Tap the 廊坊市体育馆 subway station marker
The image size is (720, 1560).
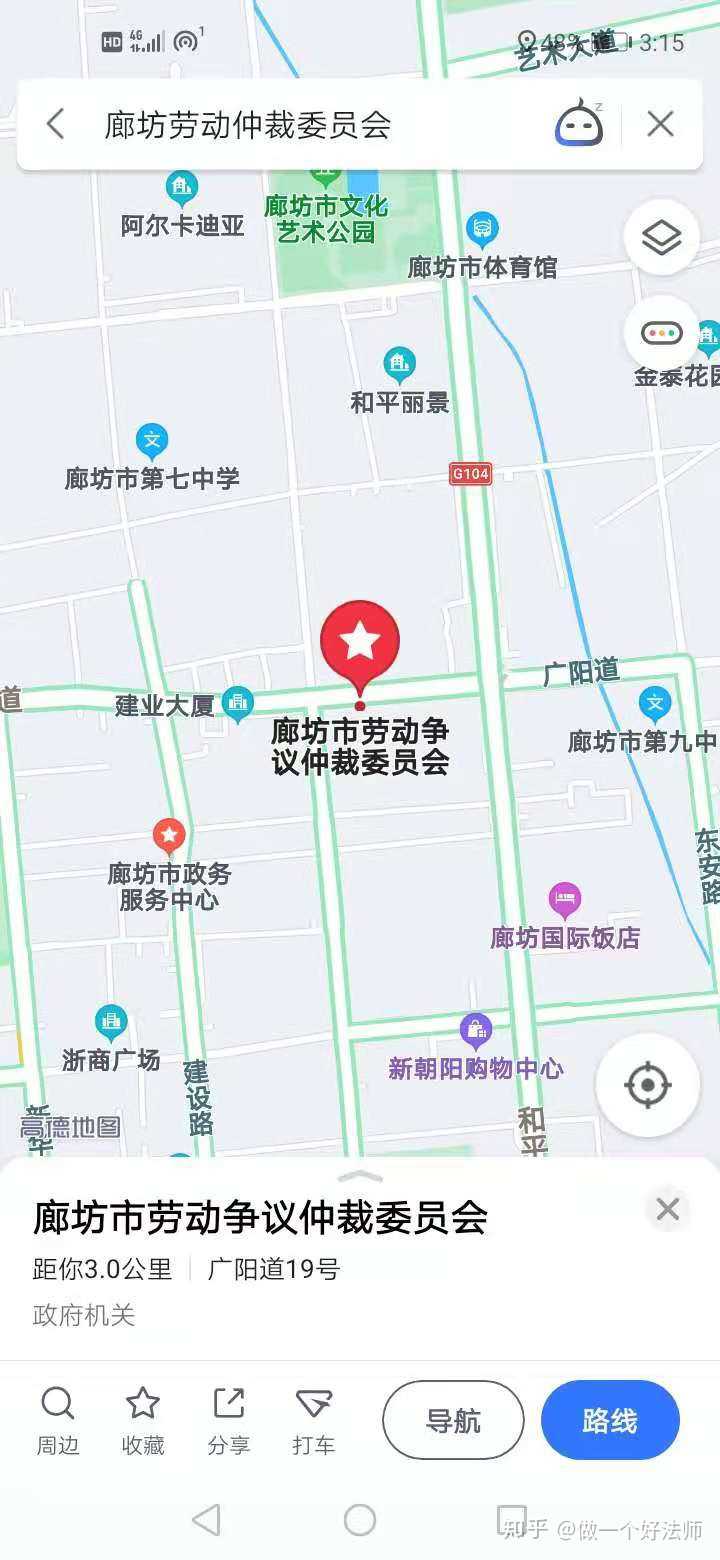pyautogui.click(x=483, y=228)
